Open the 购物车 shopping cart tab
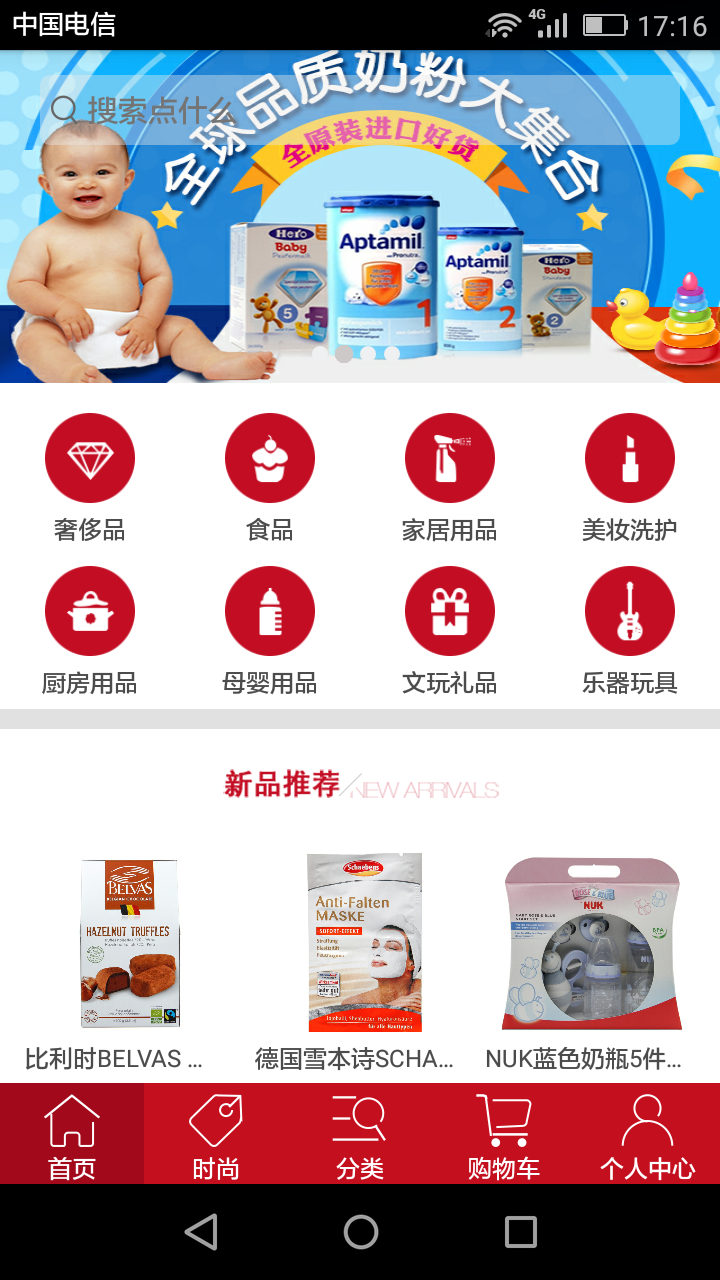This screenshot has width=720, height=1280. coord(504,1134)
